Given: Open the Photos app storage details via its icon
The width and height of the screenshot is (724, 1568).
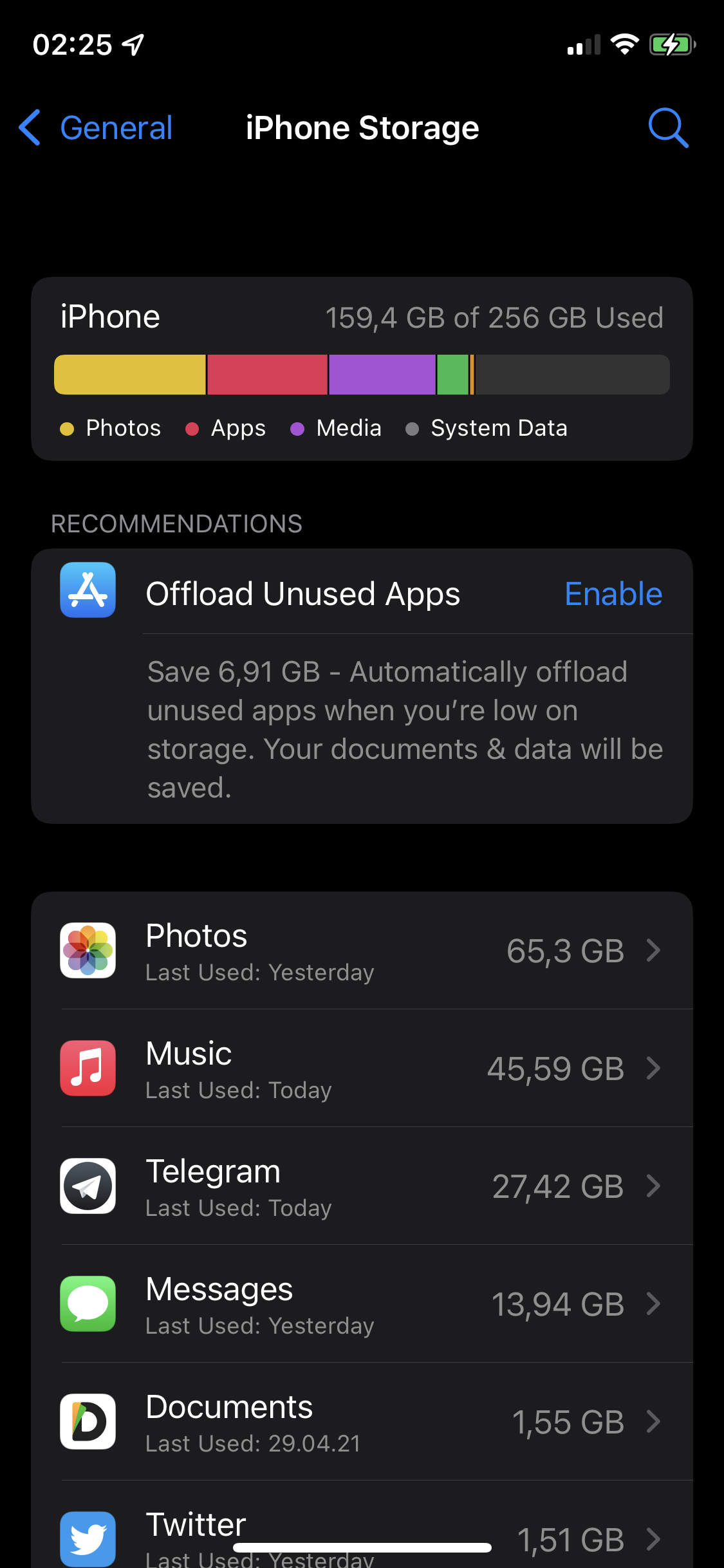Looking at the screenshot, I should (x=88, y=951).
